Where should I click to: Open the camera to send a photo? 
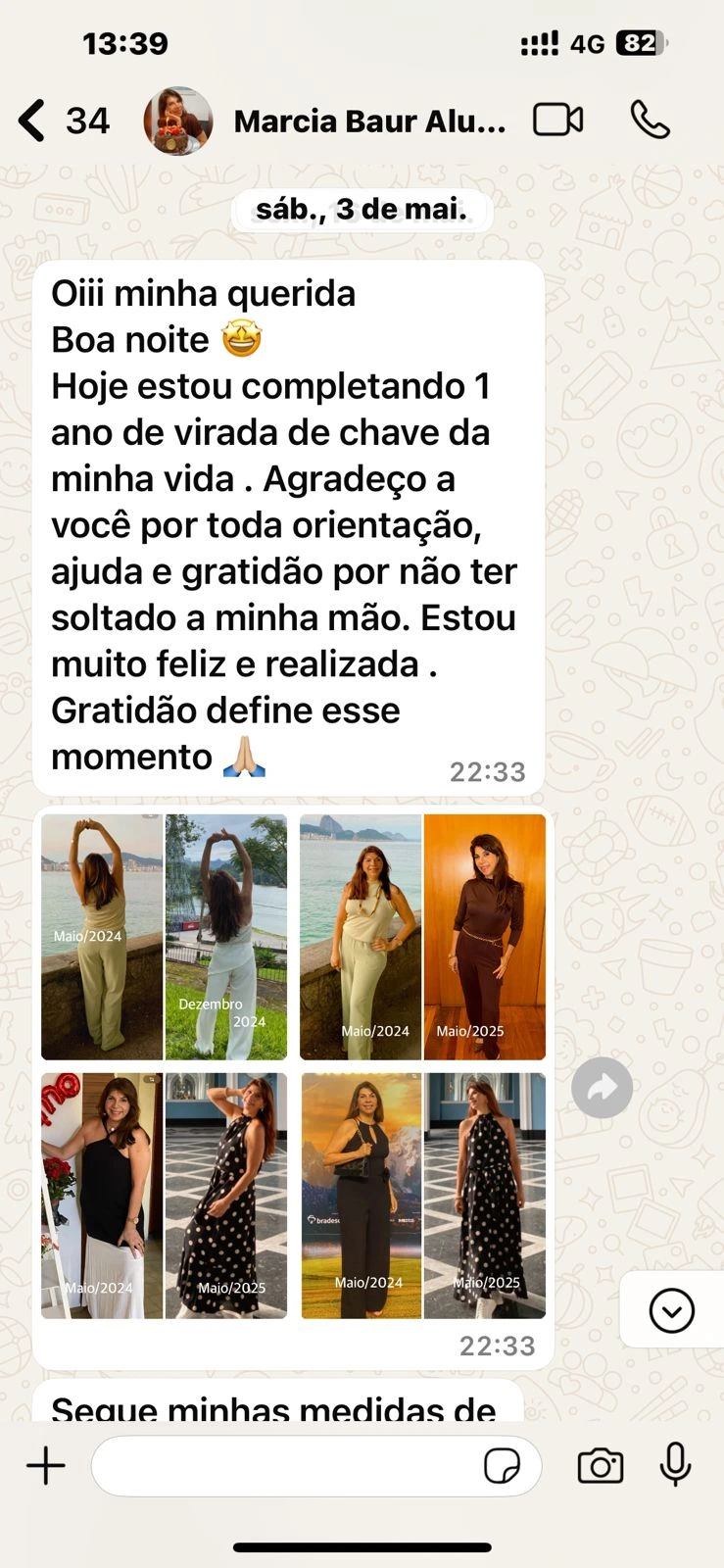click(601, 1466)
